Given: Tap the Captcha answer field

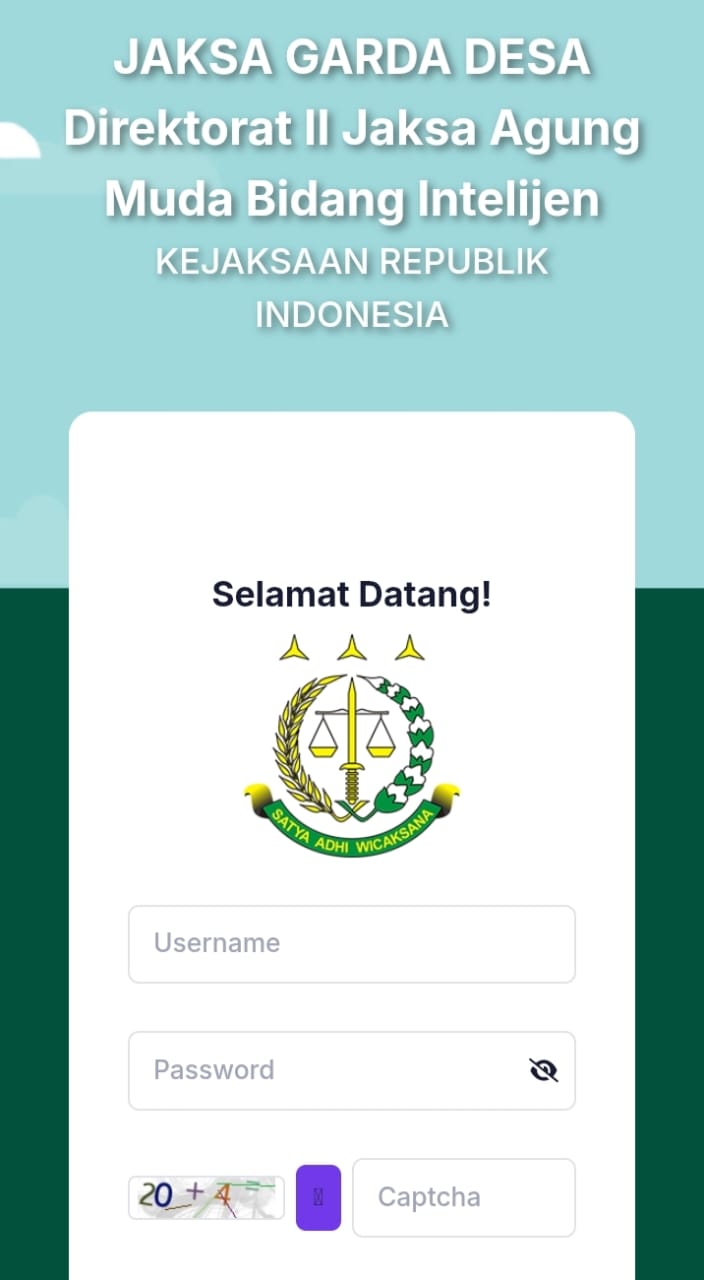Looking at the screenshot, I should pyautogui.click(x=463, y=1197).
